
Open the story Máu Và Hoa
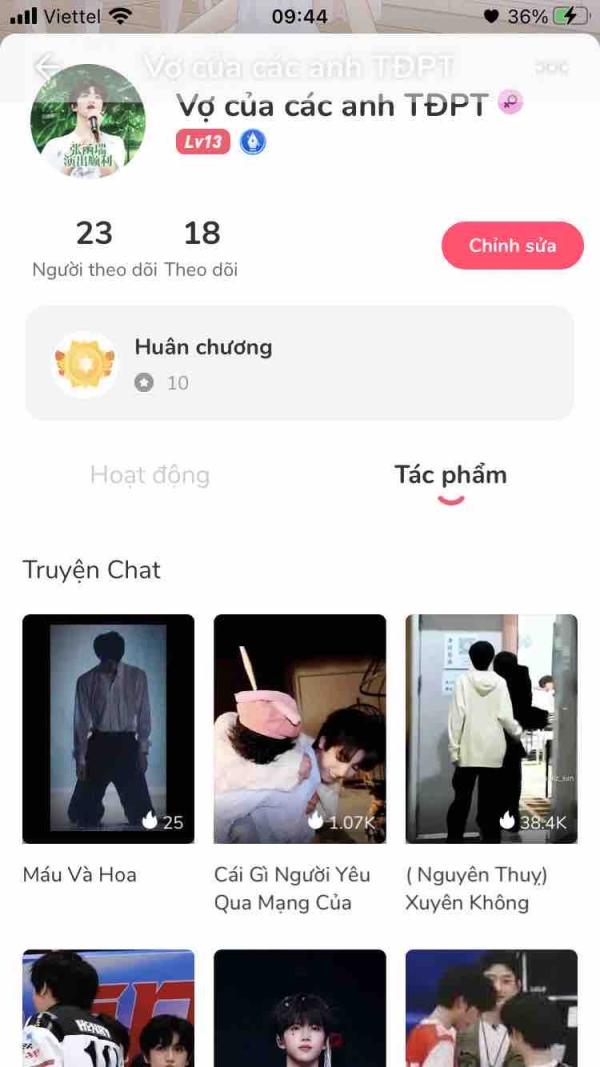pyautogui.click(x=108, y=749)
